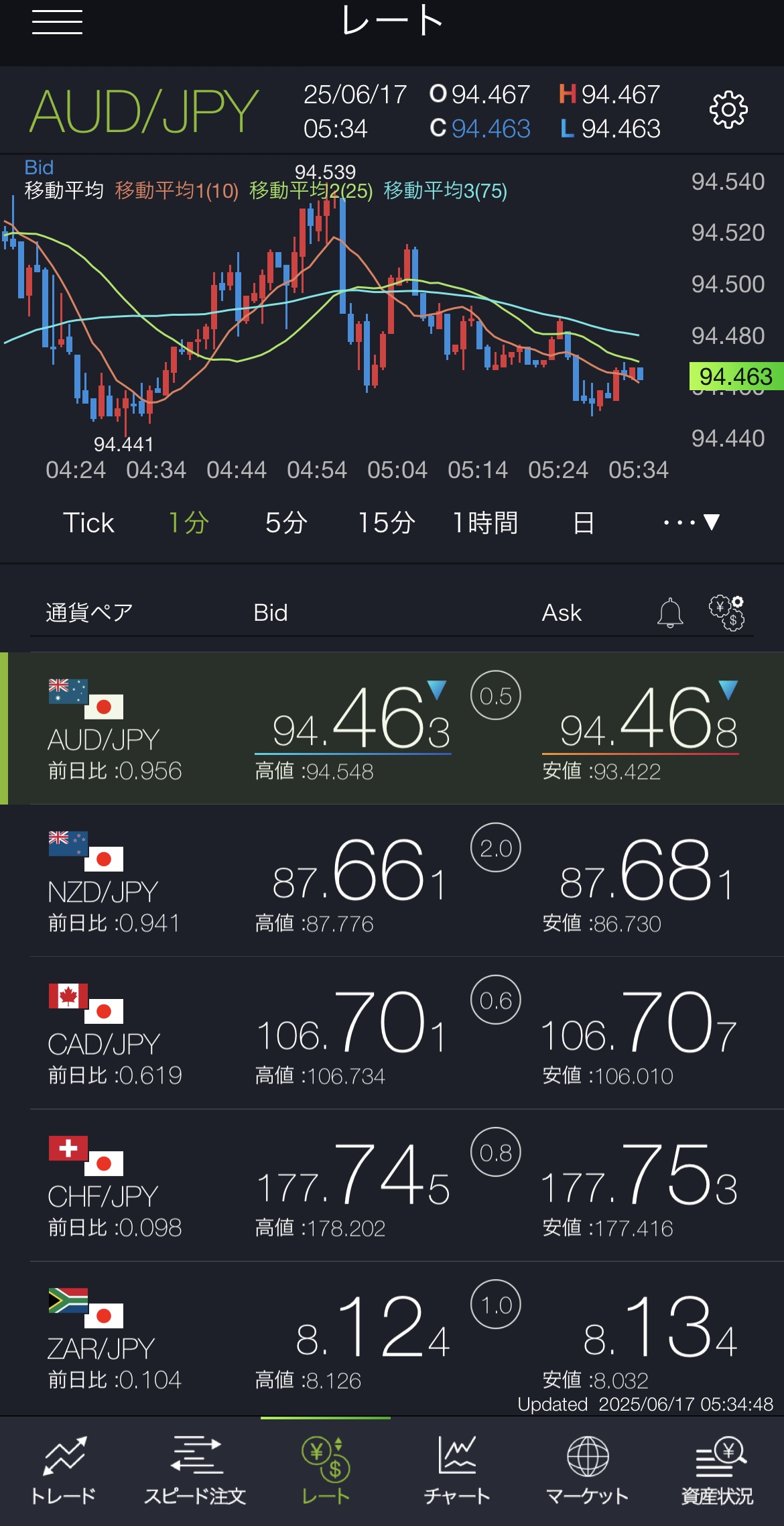784x1526 pixels.
Task: Select the CAD/JPY row
Action: coord(392,1033)
